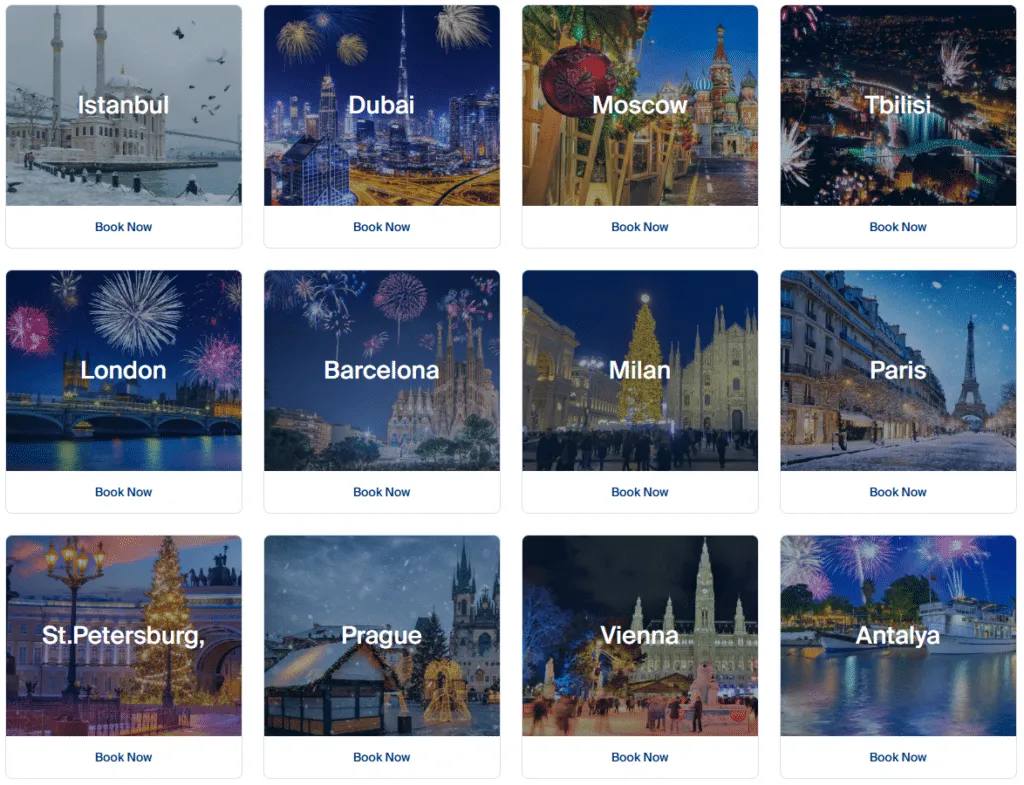Choose Book Now under Tbilisi
1024x785 pixels.
click(x=897, y=227)
